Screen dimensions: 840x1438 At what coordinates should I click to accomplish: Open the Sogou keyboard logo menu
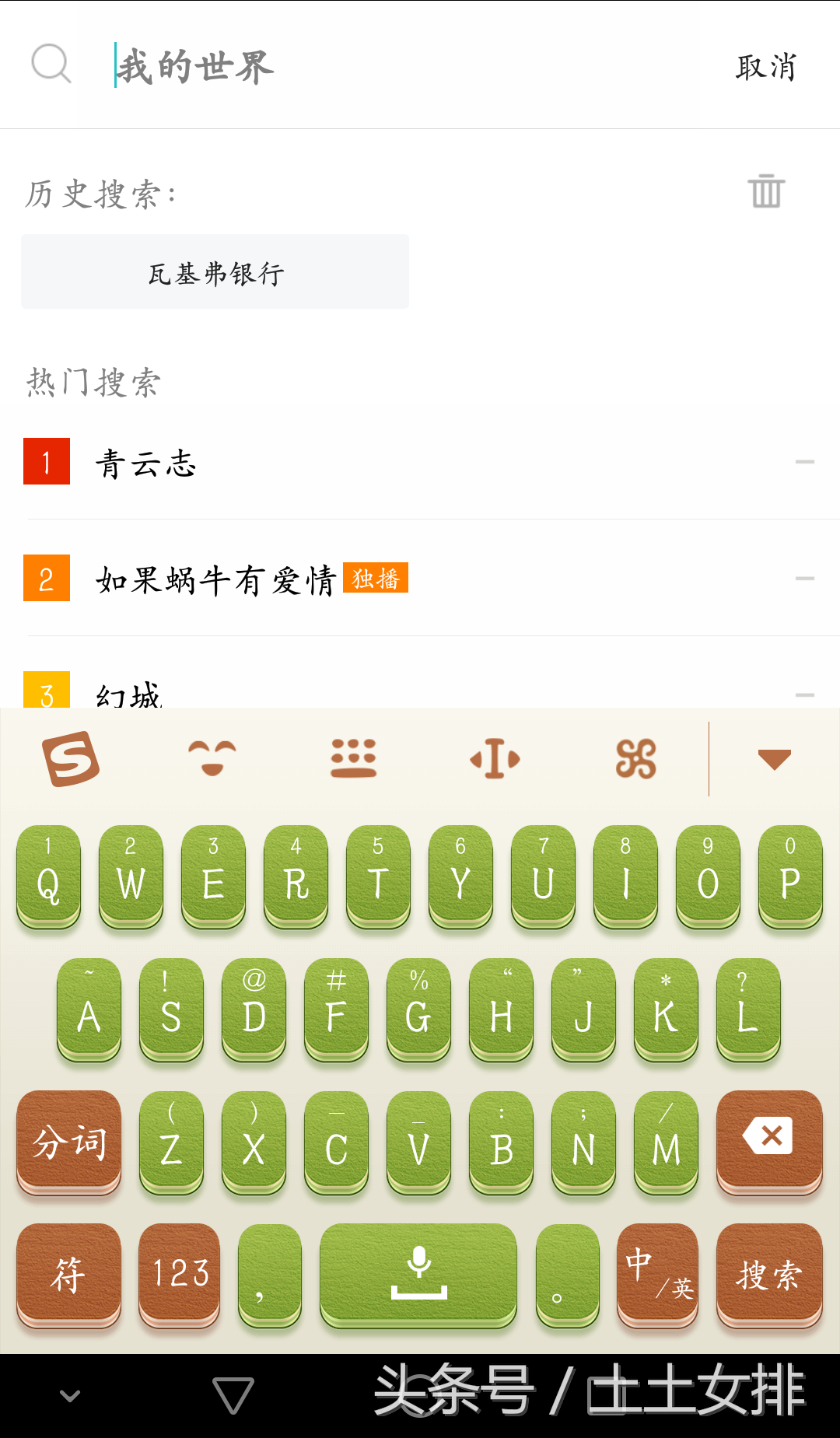[70, 758]
